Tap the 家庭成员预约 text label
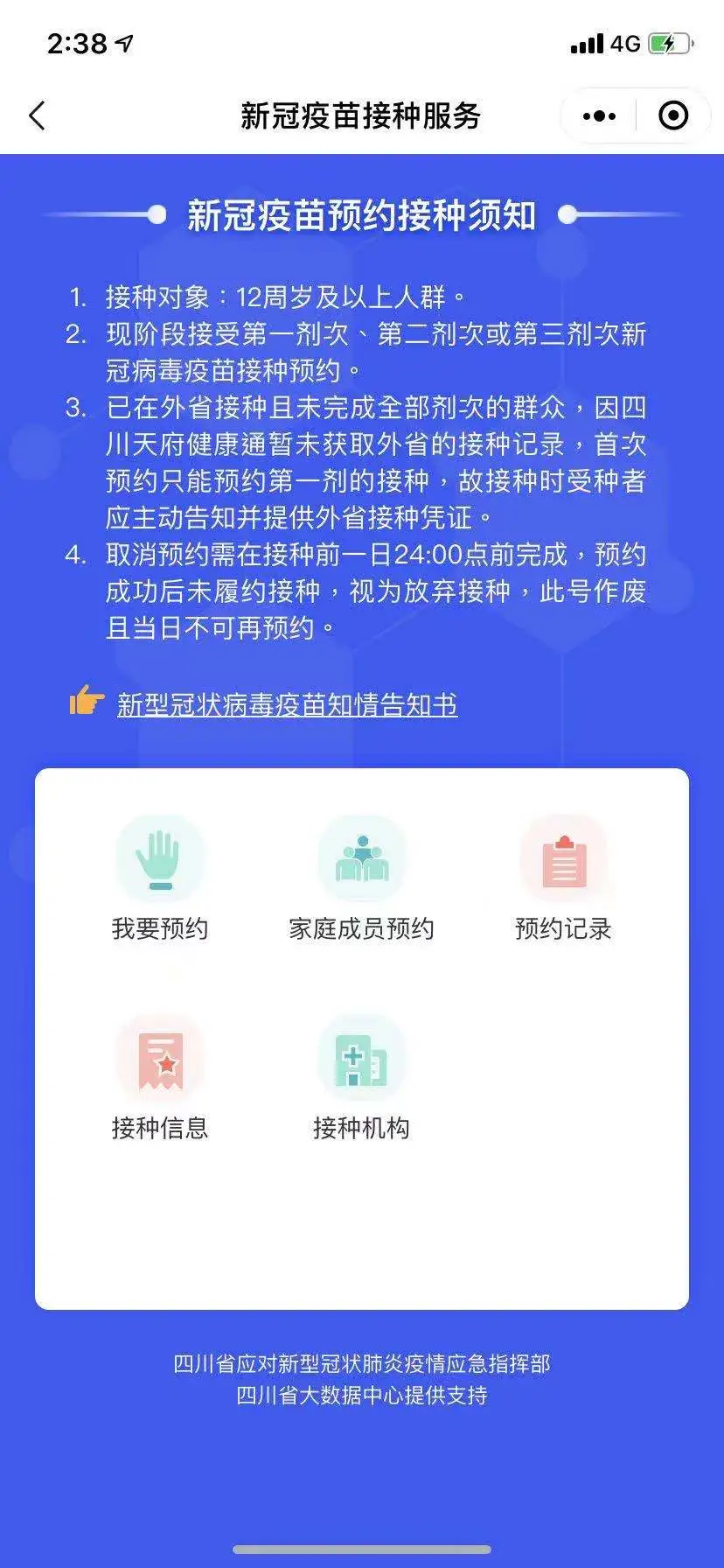This screenshot has width=724, height=1568. pos(362,929)
